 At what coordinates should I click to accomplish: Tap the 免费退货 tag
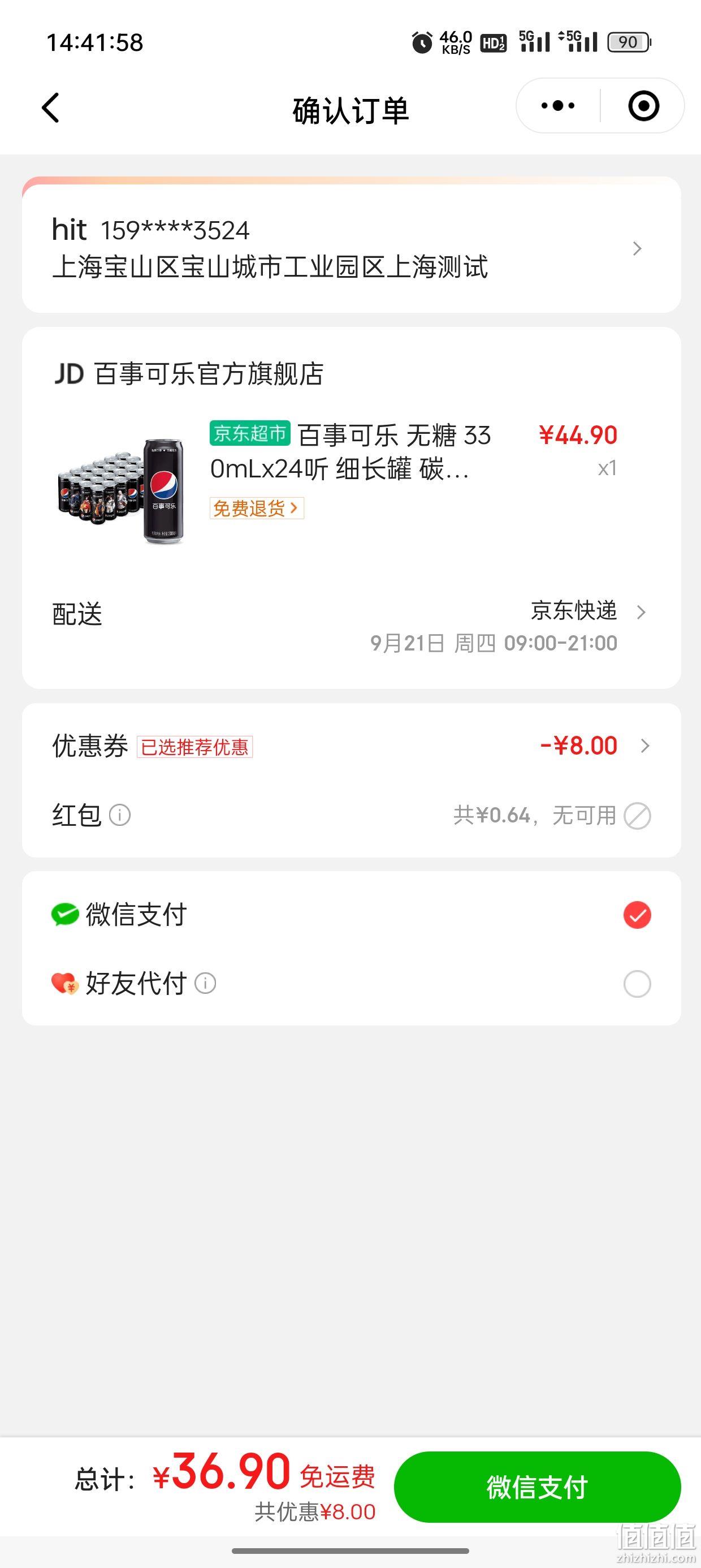[x=256, y=509]
